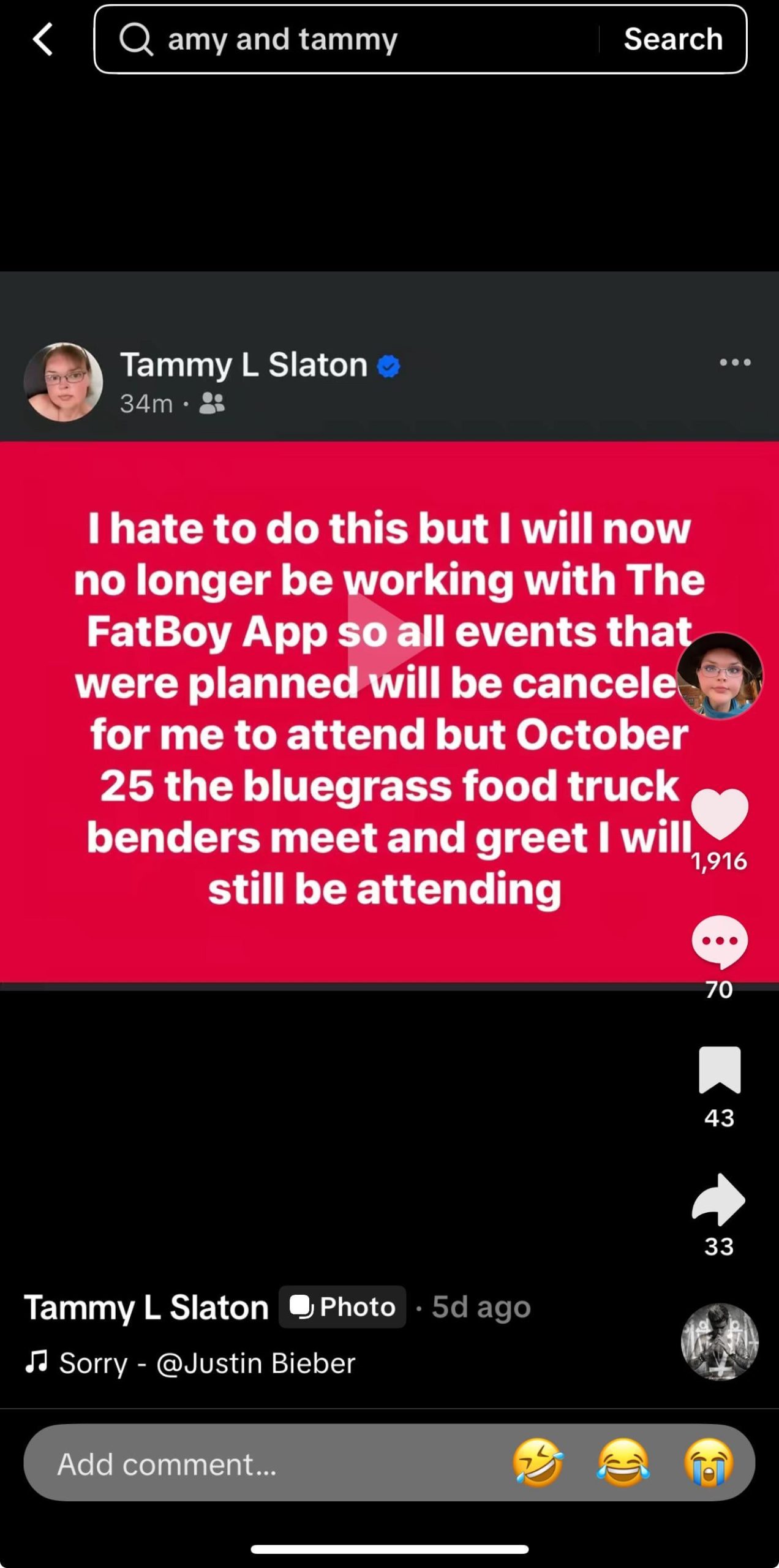Tap the Search button
The image size is (779, 1568).
672,39
